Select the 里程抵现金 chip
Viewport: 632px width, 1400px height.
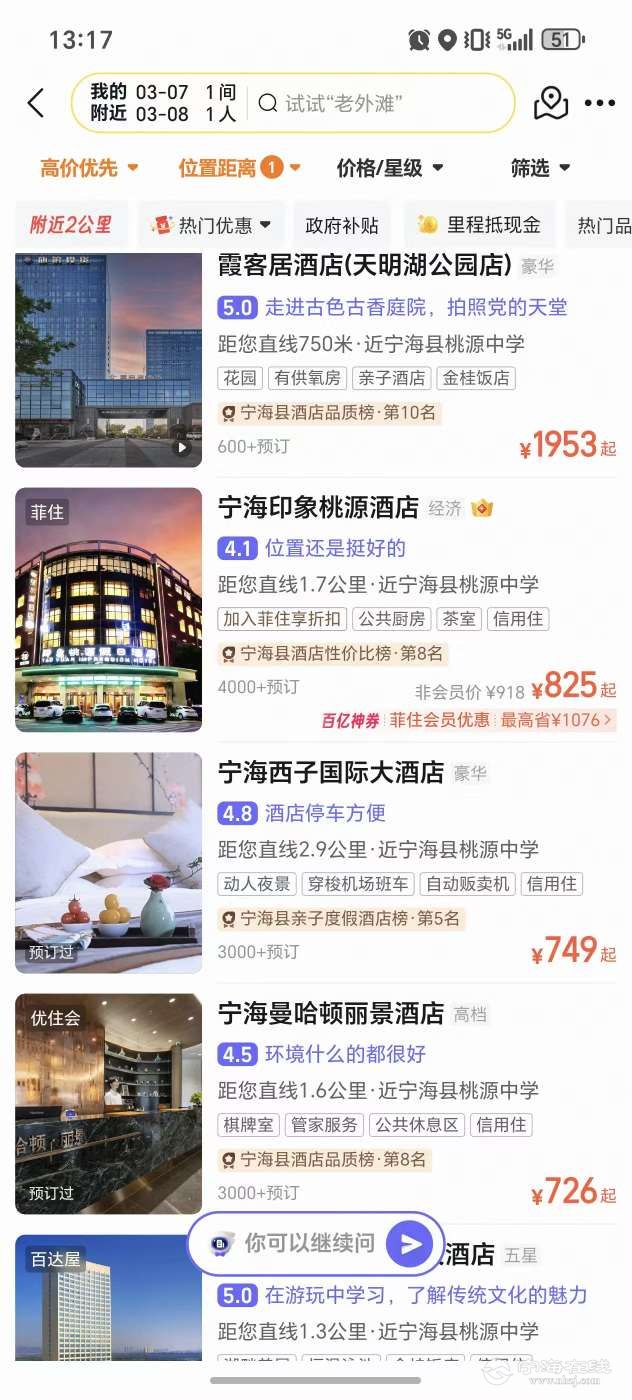coord(479,225)
